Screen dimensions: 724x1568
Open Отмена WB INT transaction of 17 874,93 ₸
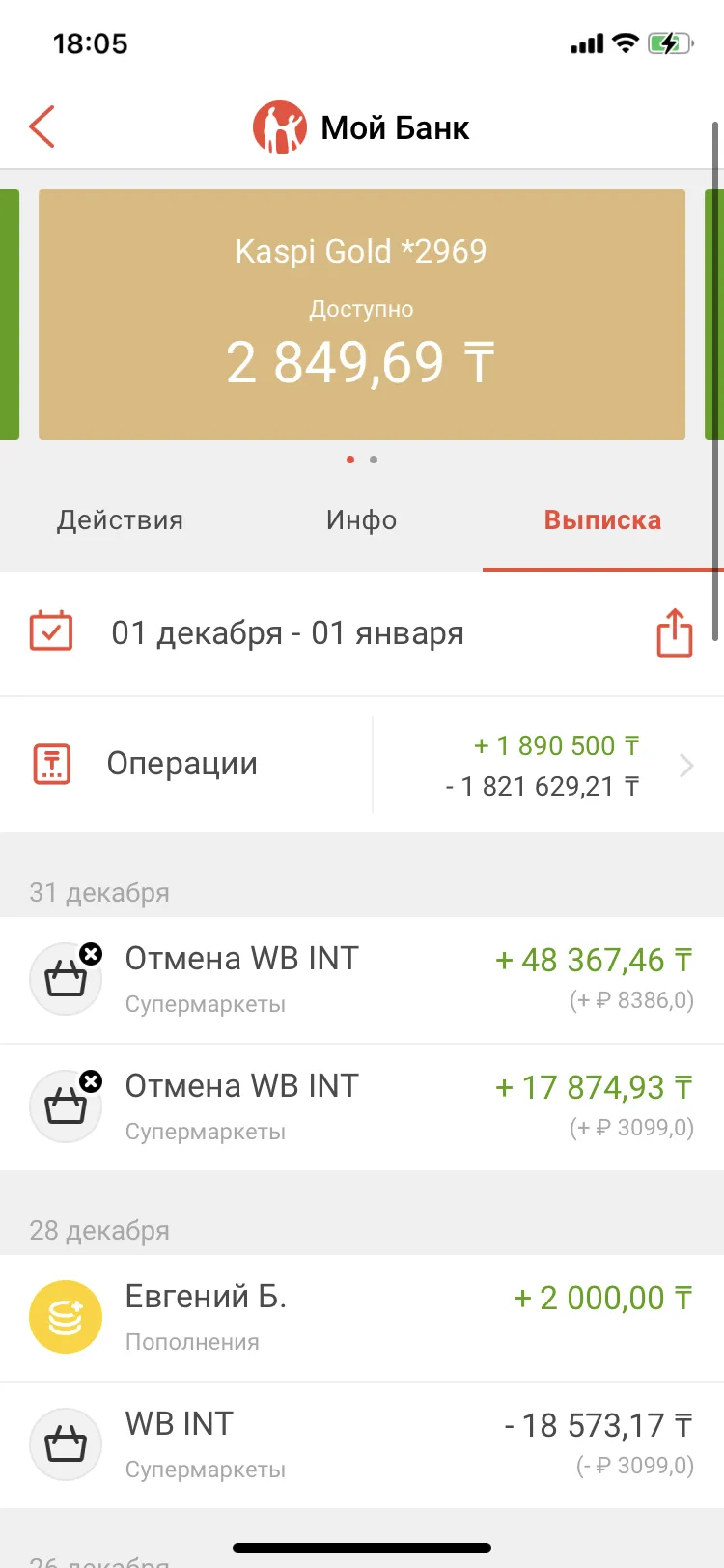362,1107
